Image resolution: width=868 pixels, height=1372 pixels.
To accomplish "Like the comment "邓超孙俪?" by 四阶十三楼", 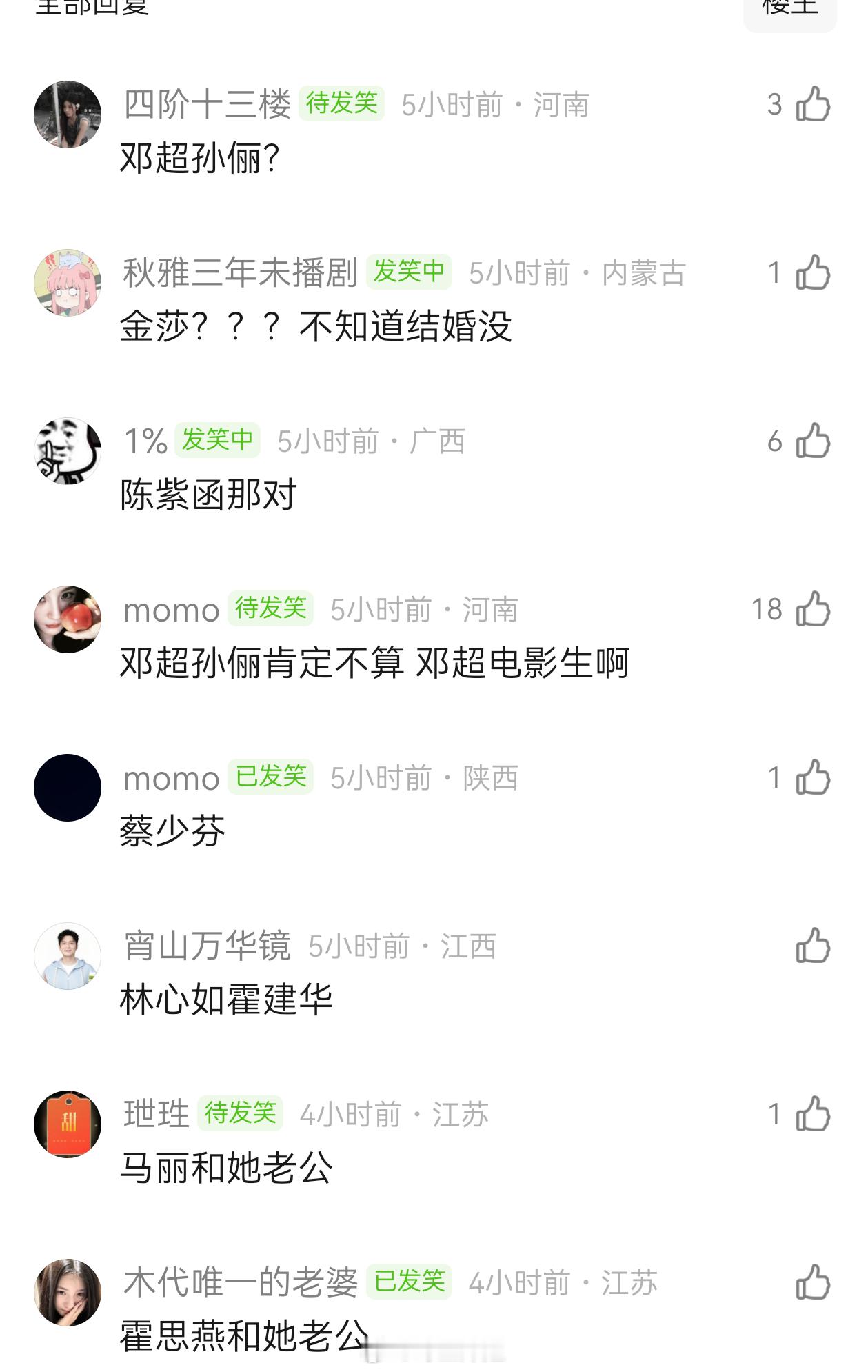I will point(812,105).
